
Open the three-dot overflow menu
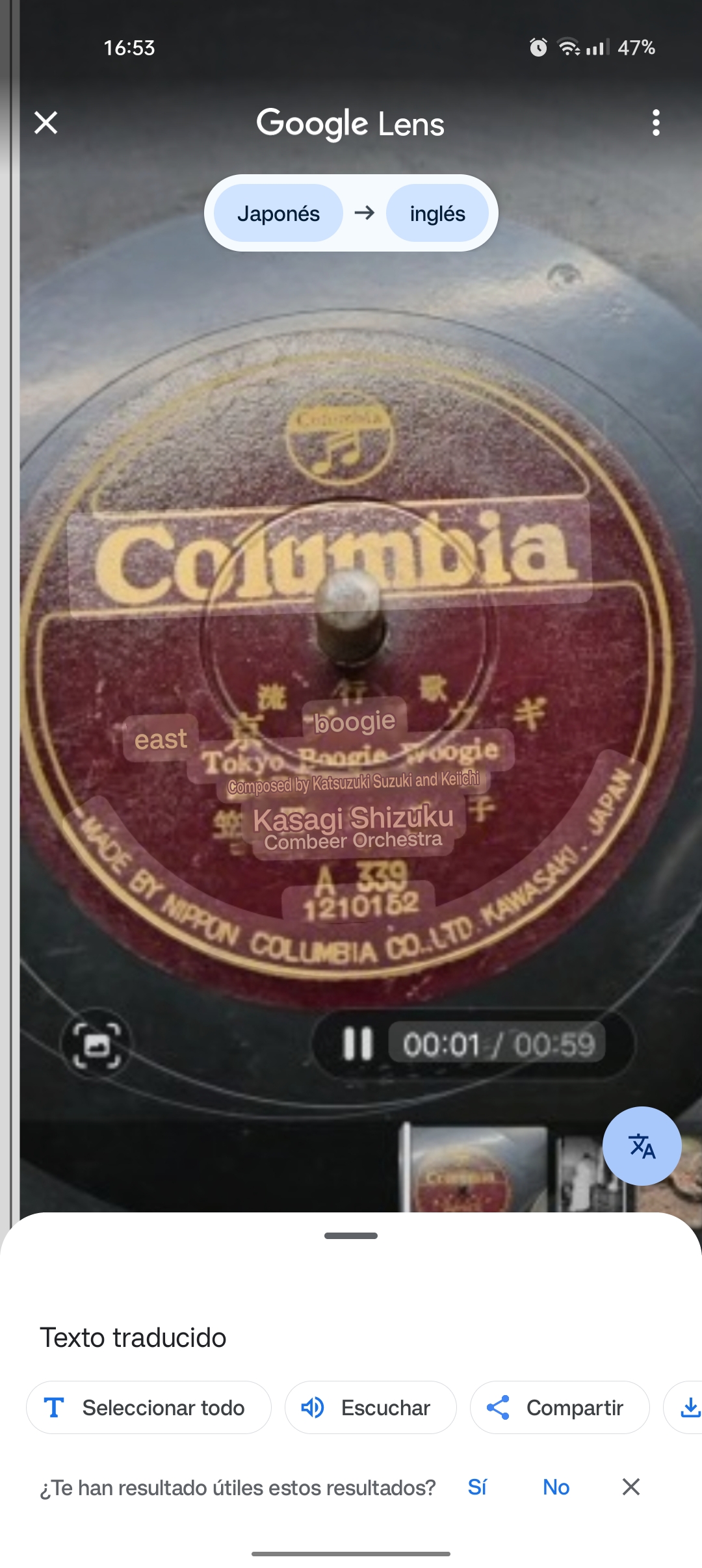tap(656, 122)
